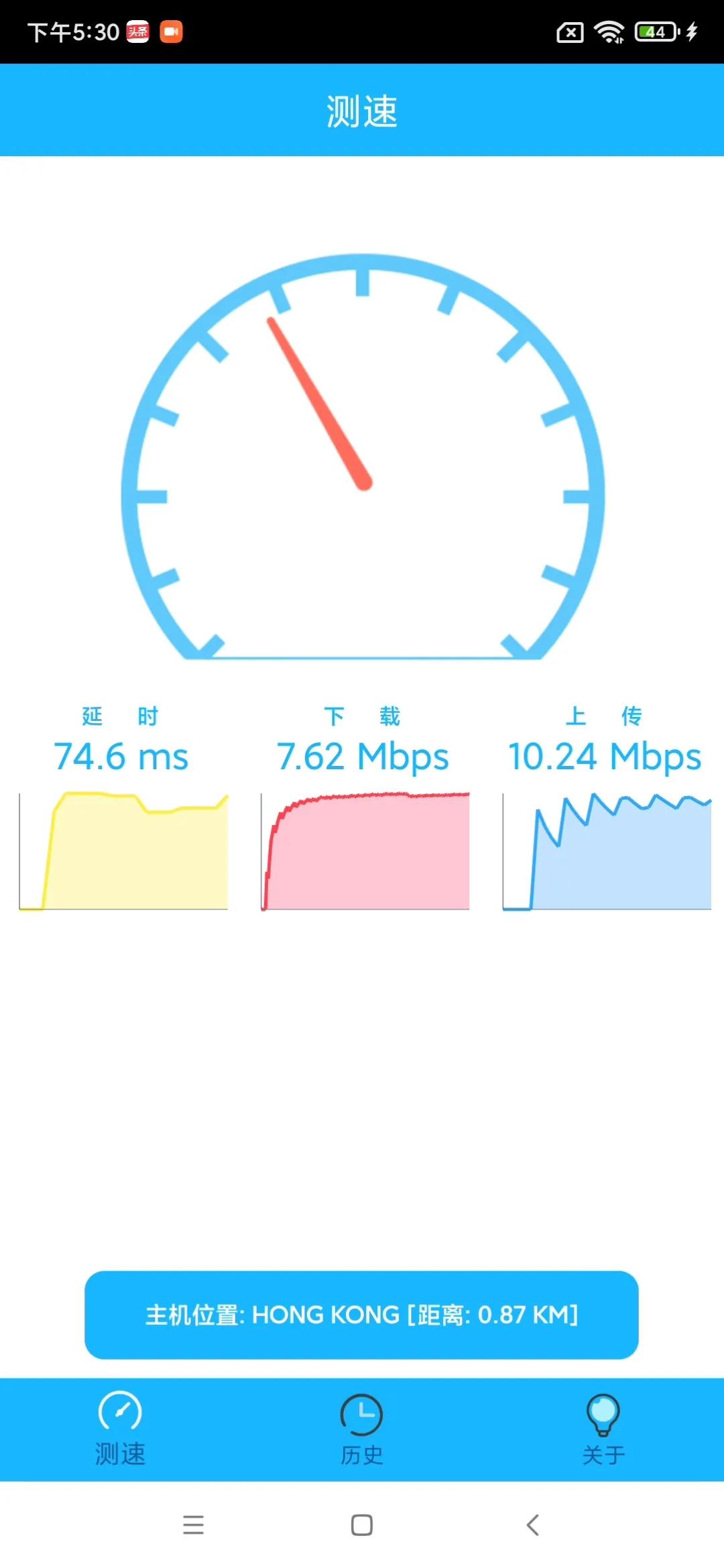Screen dimensions: 724x1568
Task: Tap the 主机位置 HONG KONG button
Action: pos(361,1315)
